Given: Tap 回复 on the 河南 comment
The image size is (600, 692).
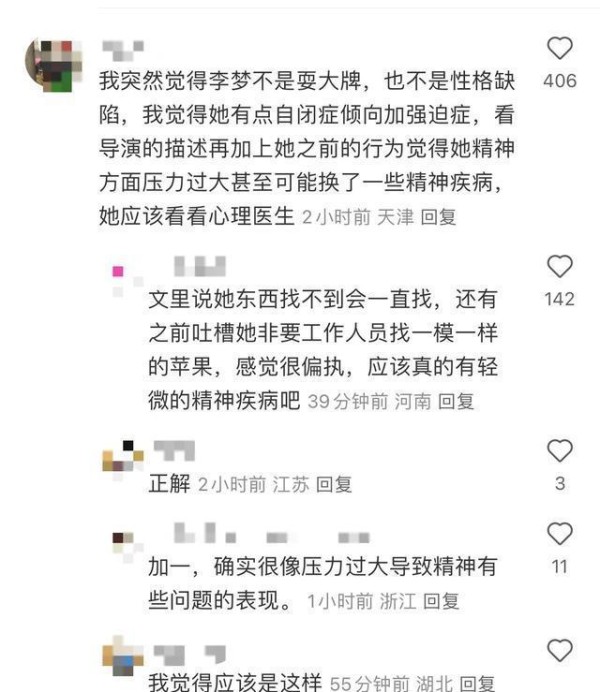Looking at the screenshot, I should tap(457, 401).
